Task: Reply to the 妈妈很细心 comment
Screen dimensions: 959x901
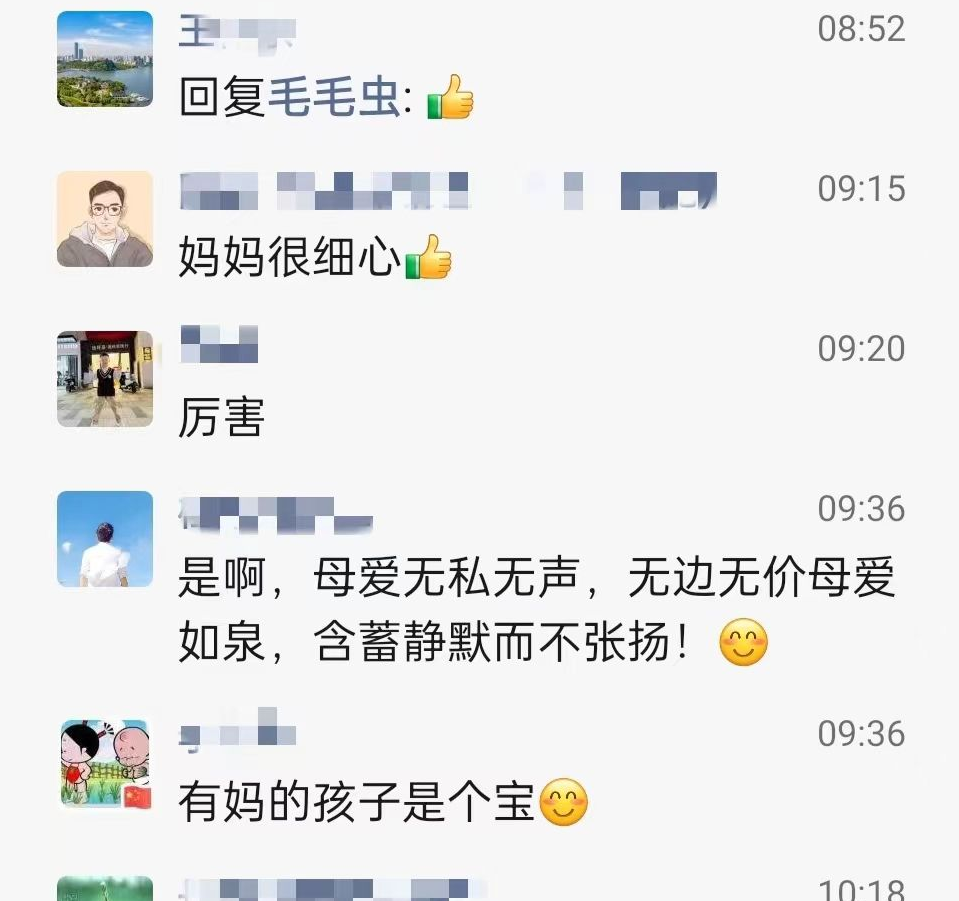Action: pyautogui.click(x=290, y=259)
